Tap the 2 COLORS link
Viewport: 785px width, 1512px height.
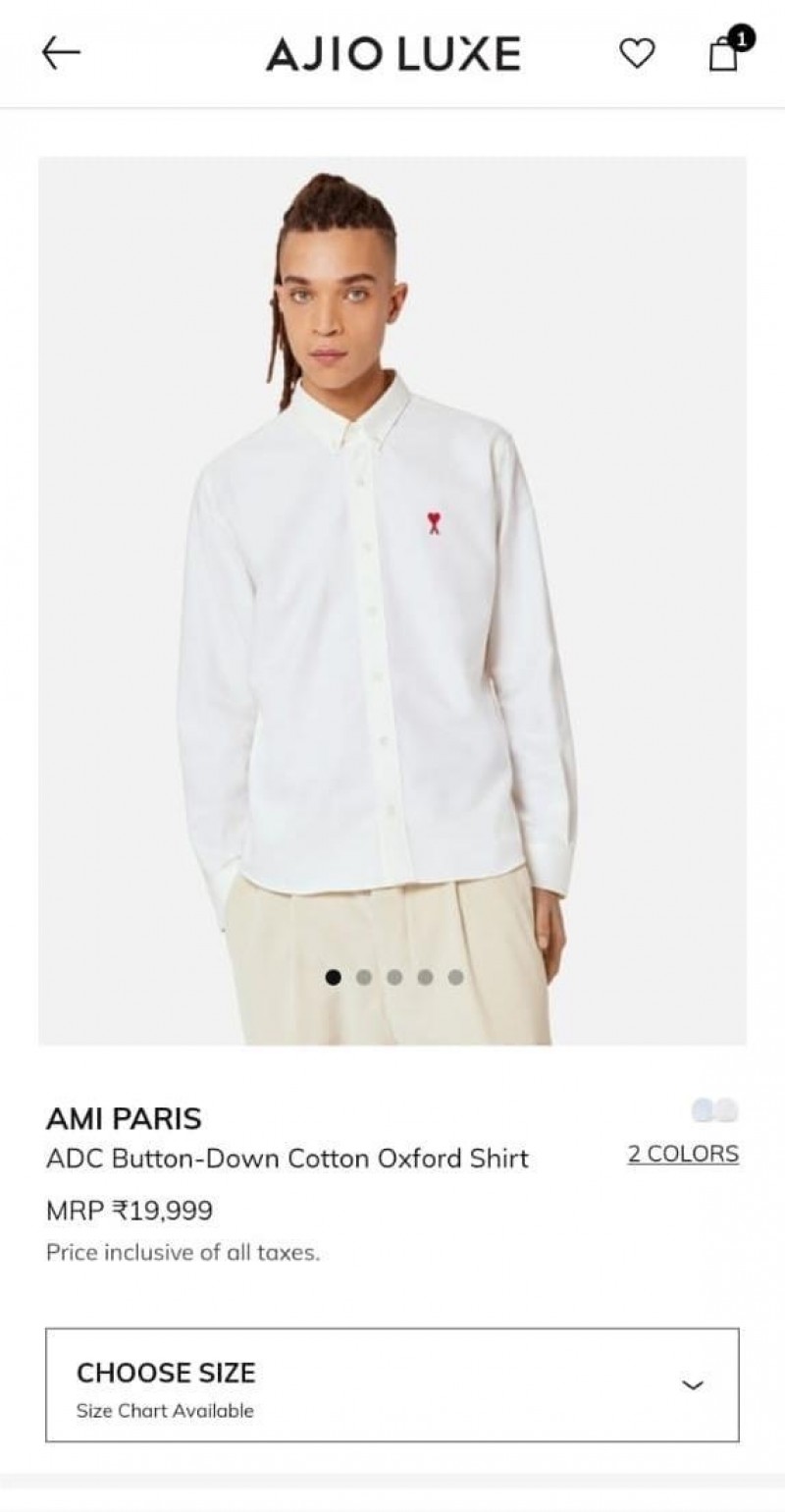click(x=683, y=1154)
